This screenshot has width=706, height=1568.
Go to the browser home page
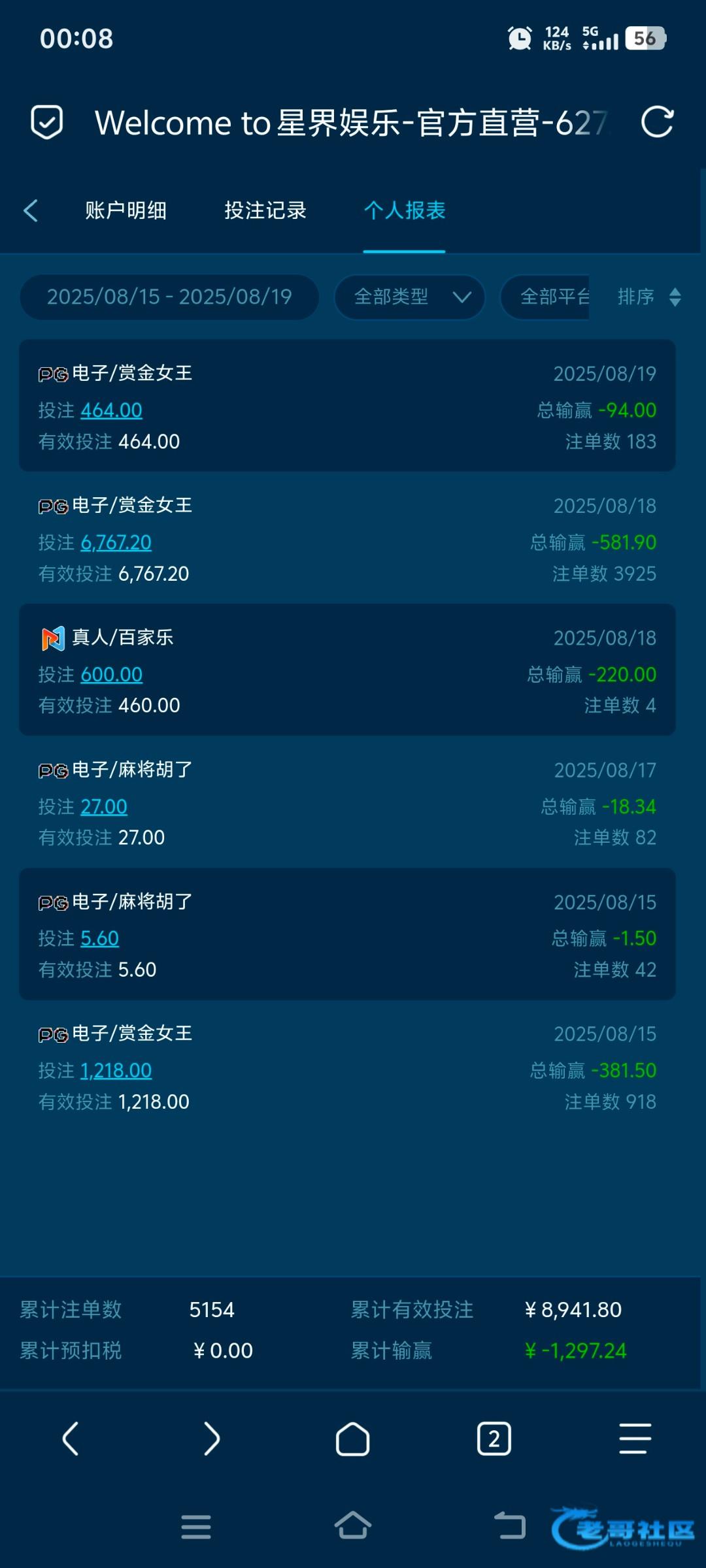(352, 1439)
